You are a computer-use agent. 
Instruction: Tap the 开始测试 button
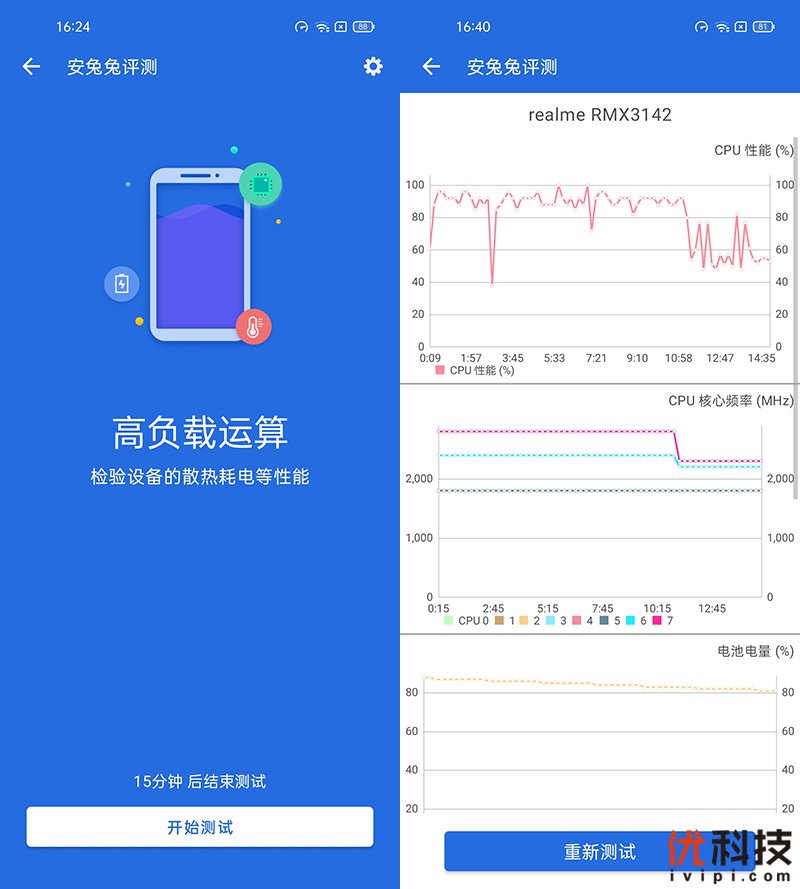(x=200, y=827)
